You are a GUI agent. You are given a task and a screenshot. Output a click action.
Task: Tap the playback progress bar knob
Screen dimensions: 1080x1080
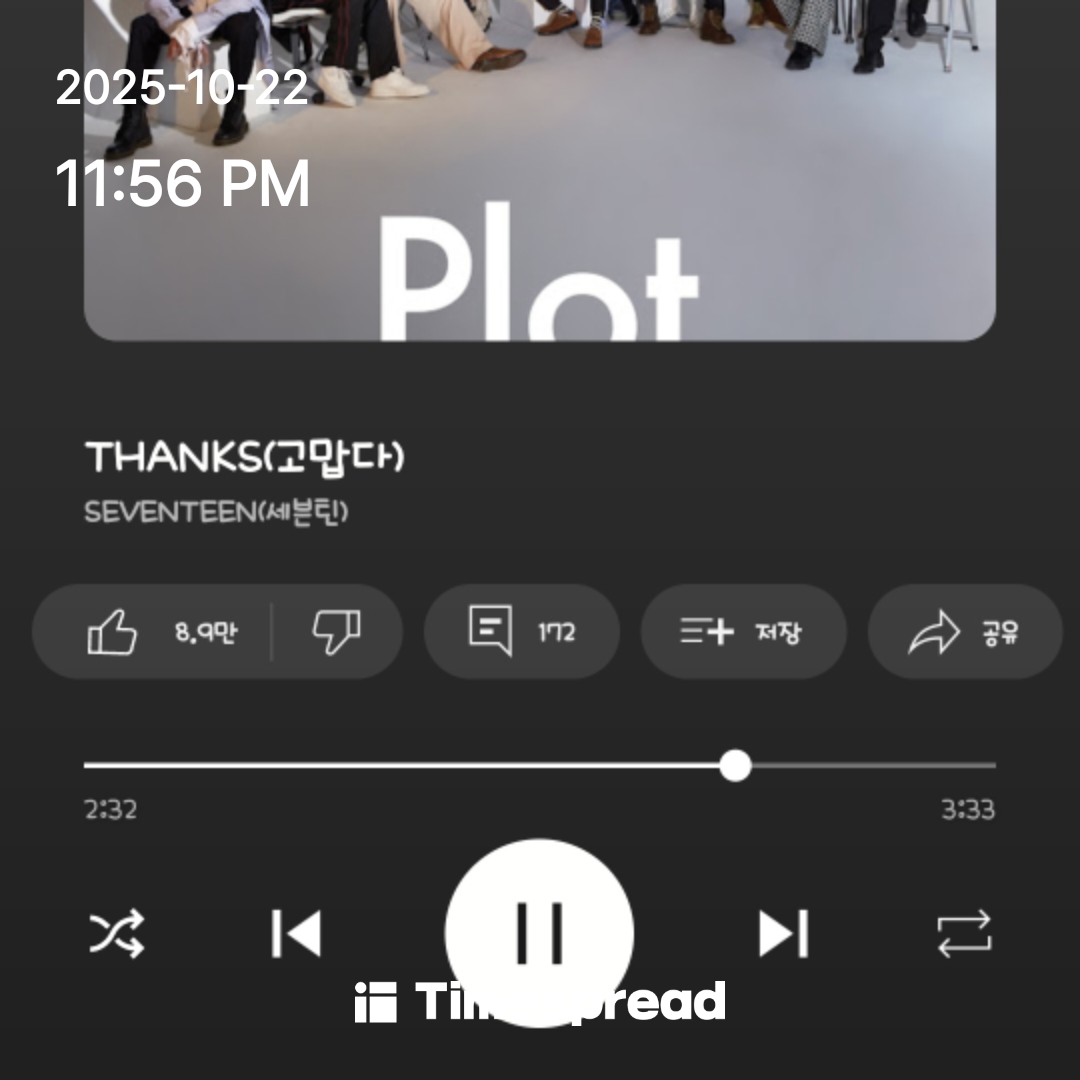click(x=735, y=766)
